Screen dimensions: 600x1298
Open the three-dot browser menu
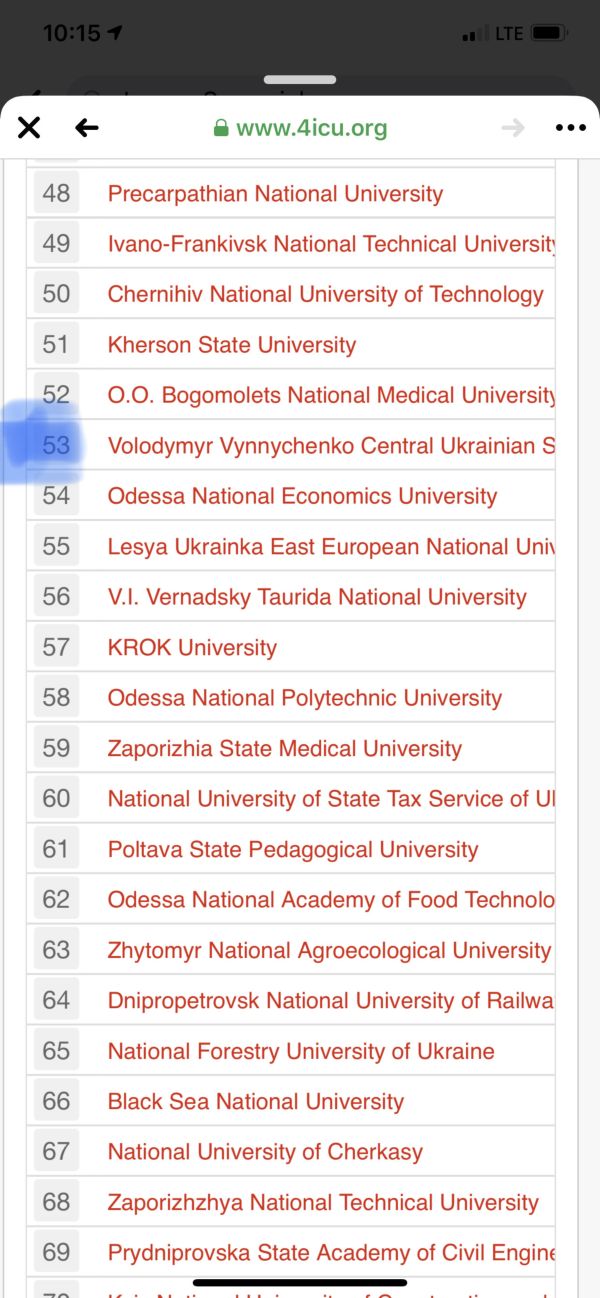(x=570, y=128)
